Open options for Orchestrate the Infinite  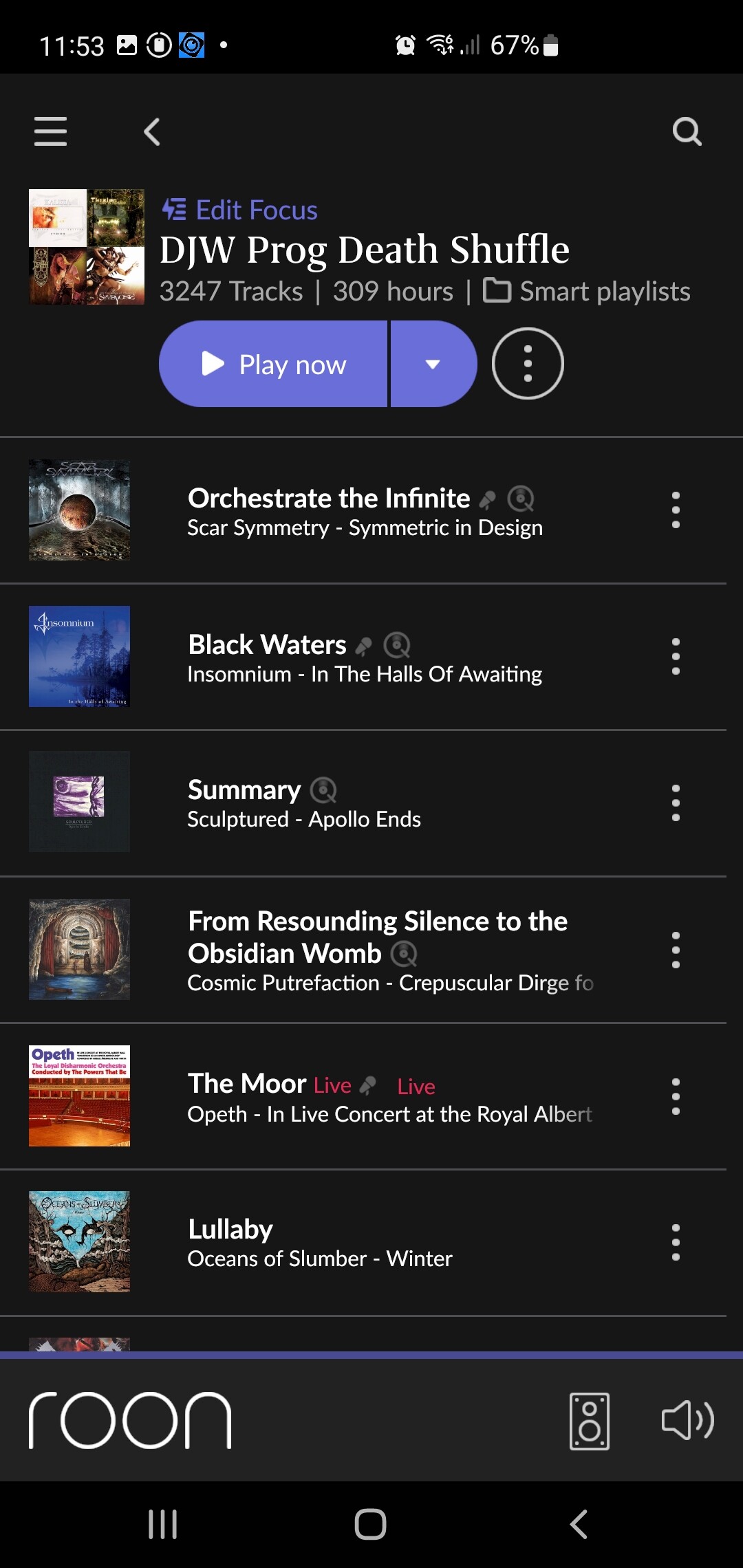pyautogui.click(x=676, y=510)
